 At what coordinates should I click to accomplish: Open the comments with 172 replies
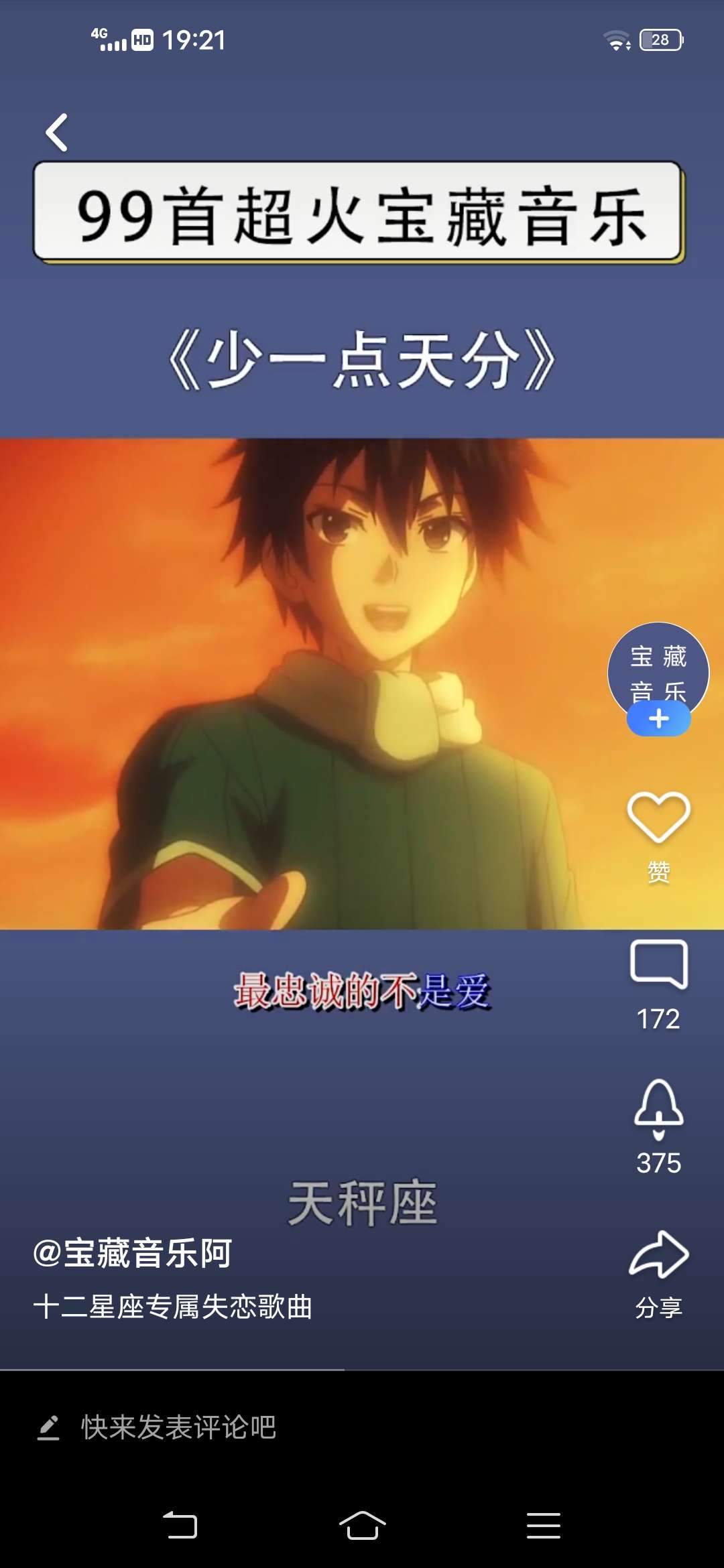point(658,965)
